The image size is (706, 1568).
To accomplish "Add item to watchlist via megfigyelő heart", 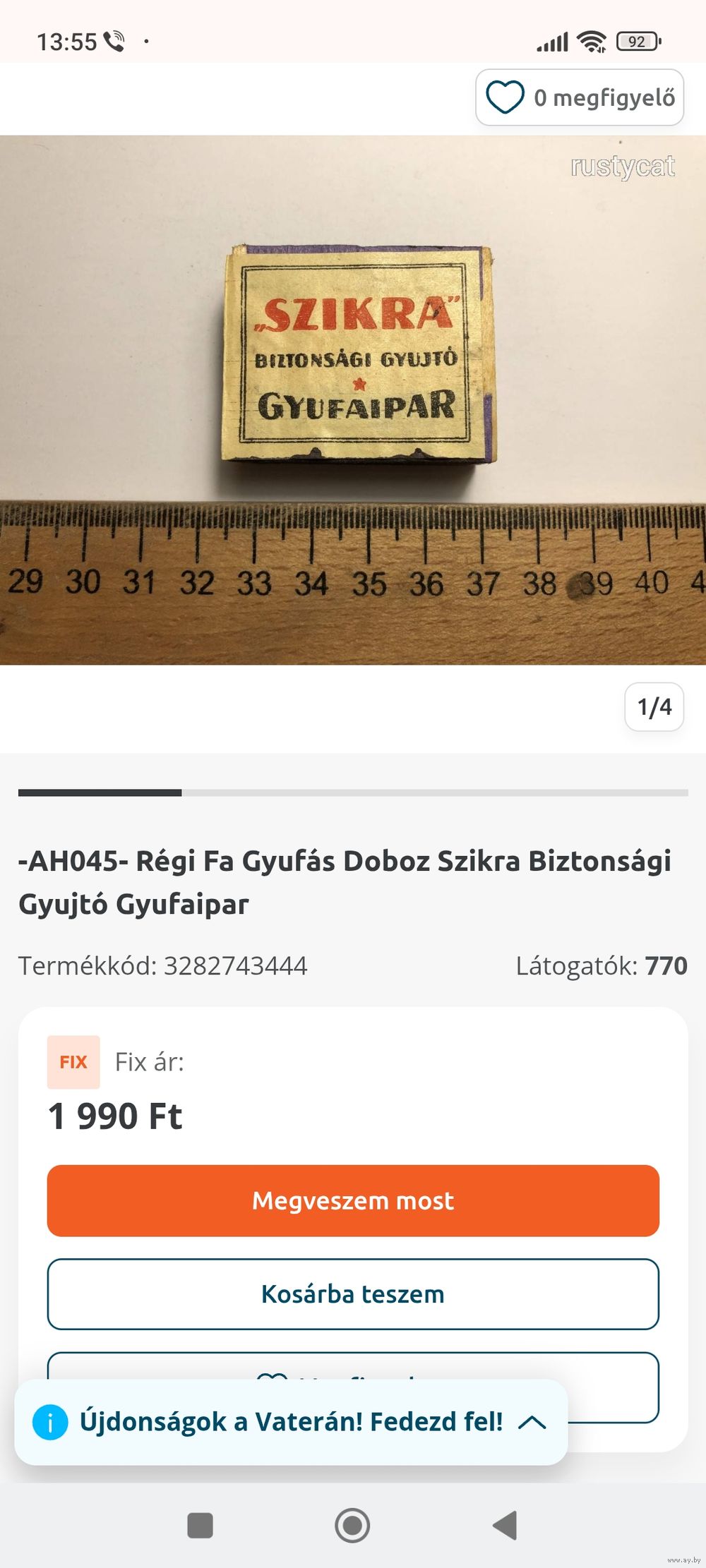I will tap(579, 97).
